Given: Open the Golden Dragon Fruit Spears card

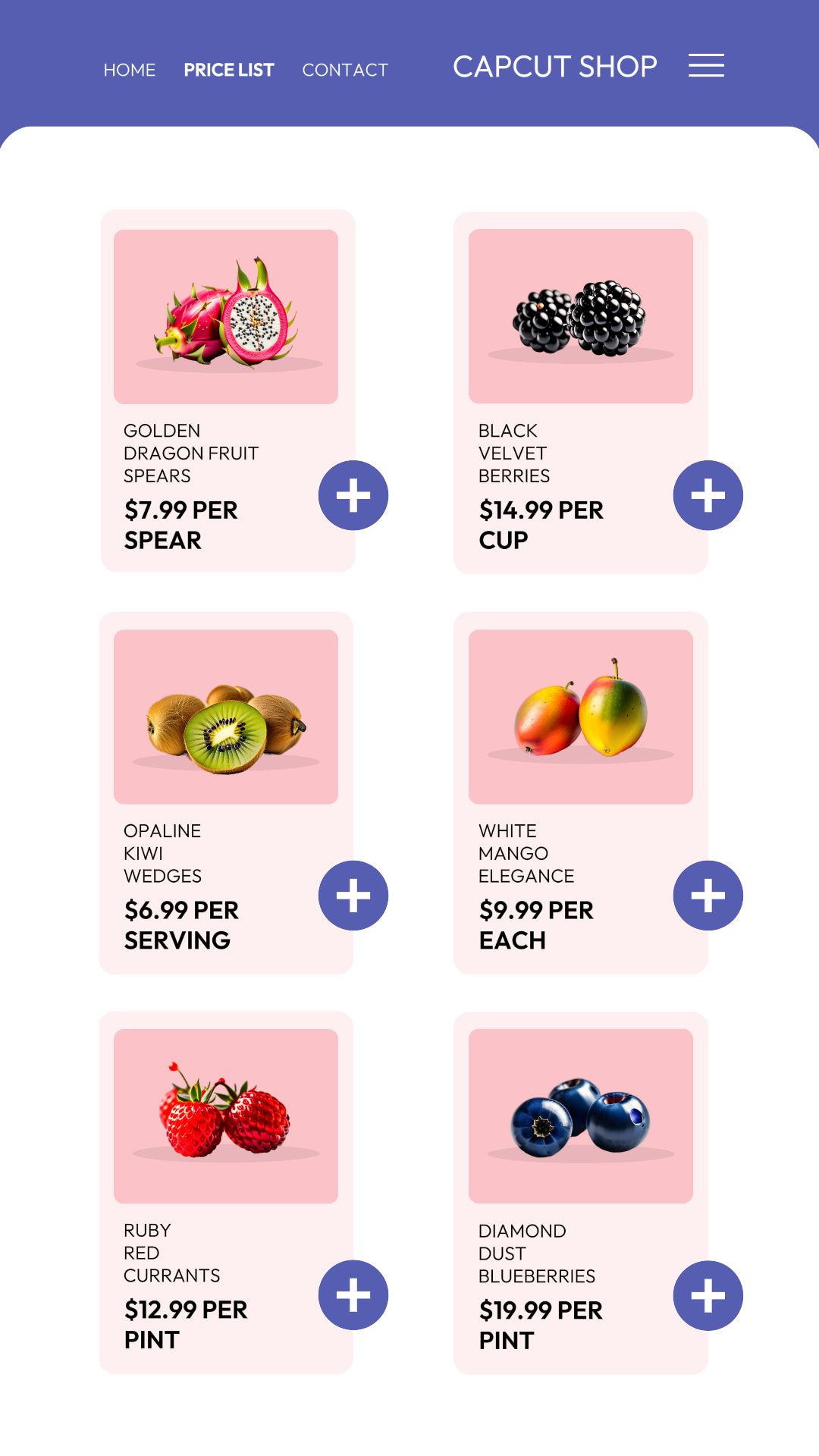Looking at the screenshot, I should tap(227, 391).
